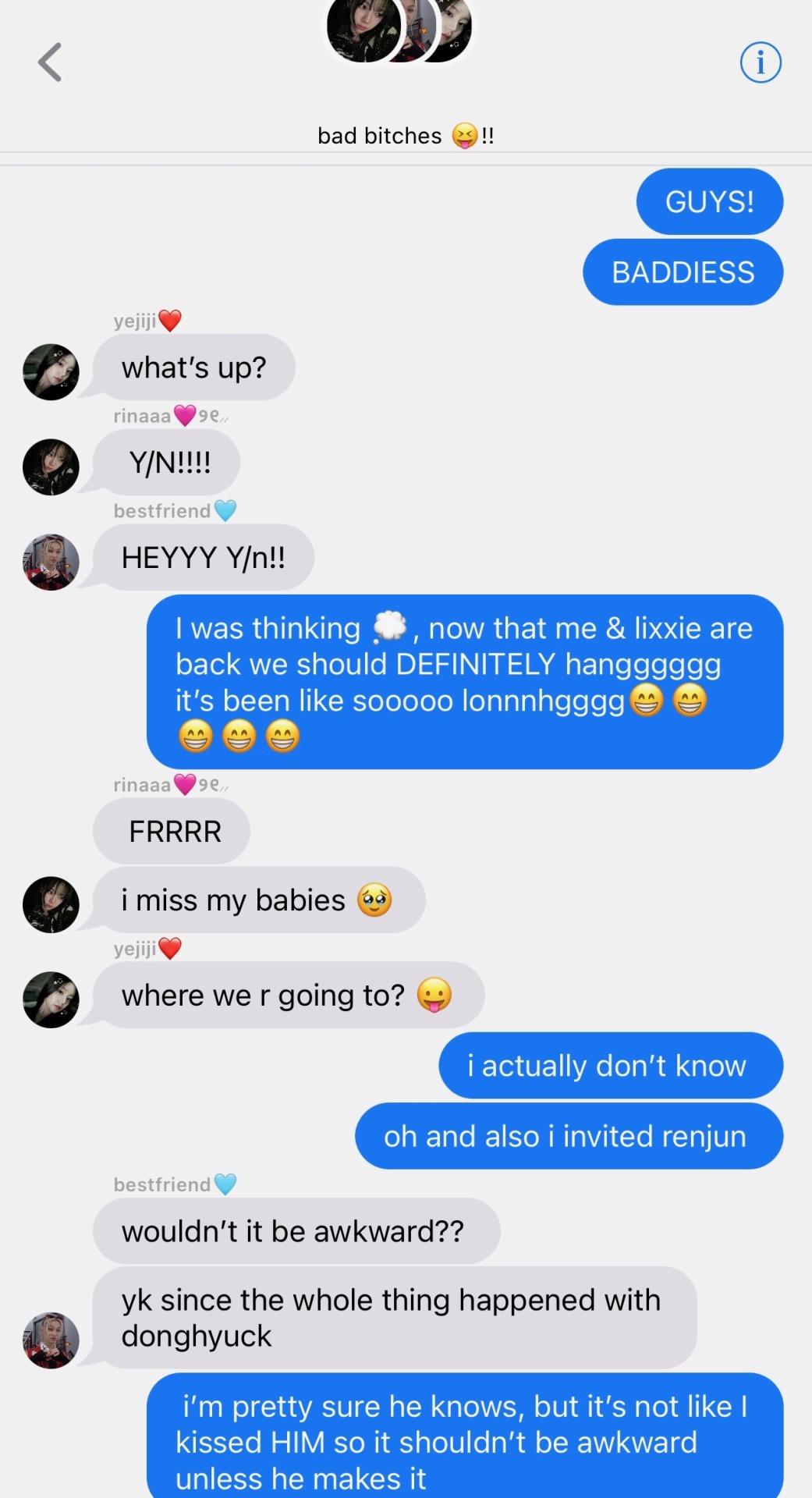Tap yejiji's avatar by "where we r going to?"
This screenshot has height=1498, width=812.
pyautogui.click(x=51, y=999)
